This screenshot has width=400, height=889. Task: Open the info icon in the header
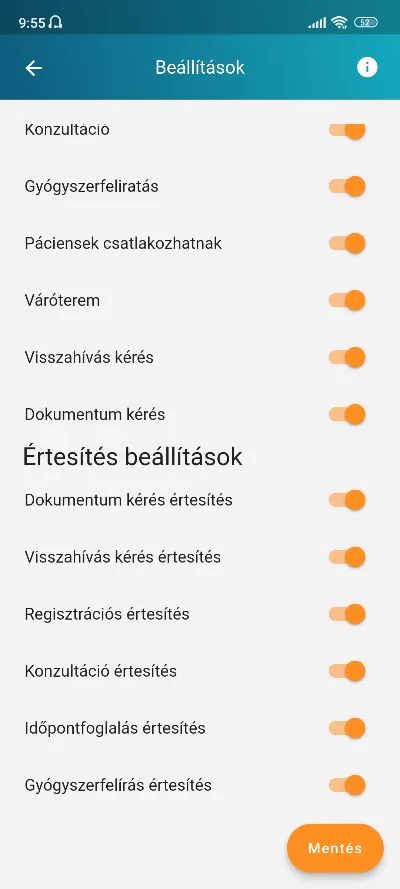367,68
